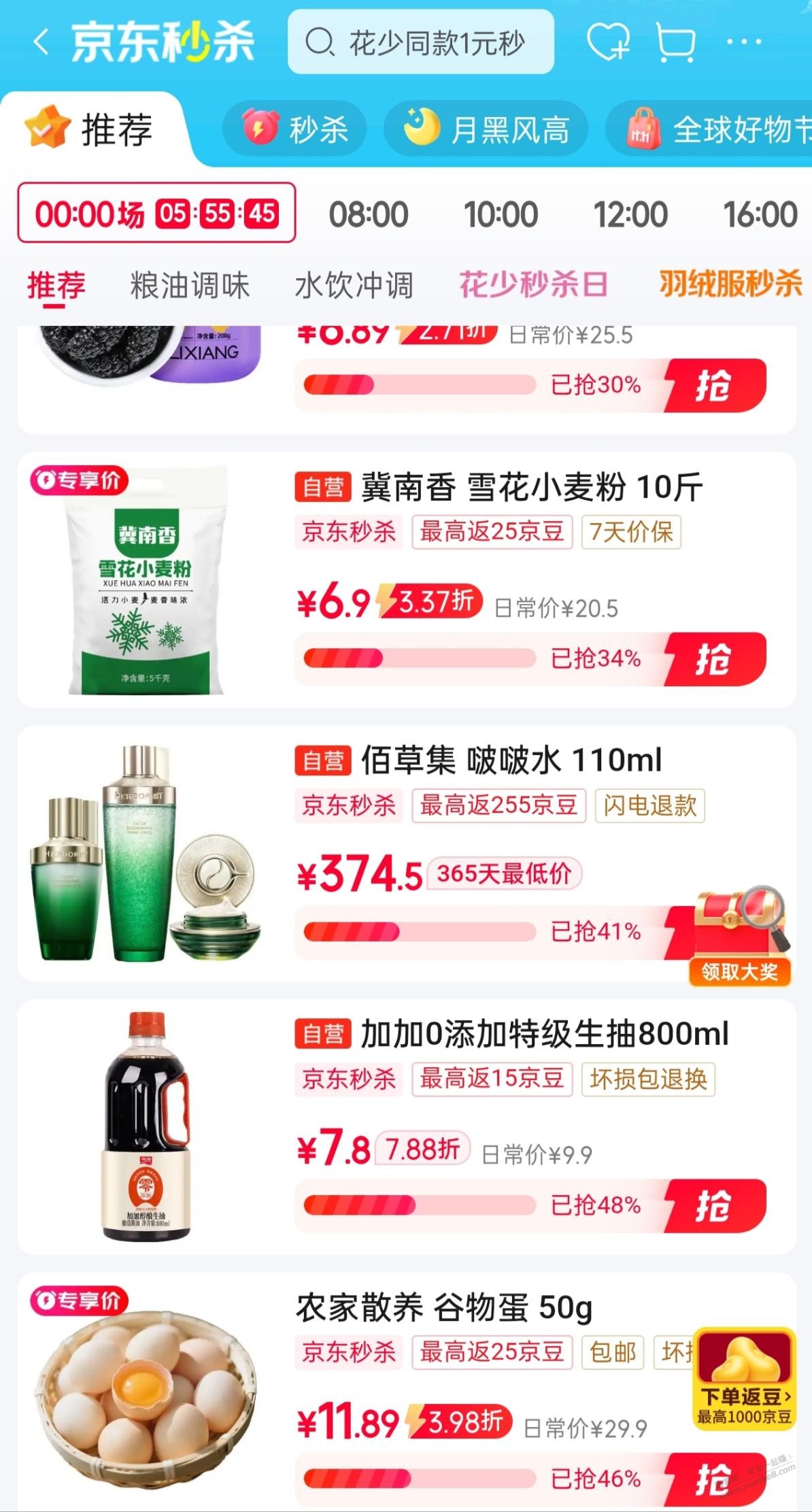Screen dimensions: 812x1512
Task: Grab the 冀南香 雪花小麦粉 deal
Action: pos(714,658)
